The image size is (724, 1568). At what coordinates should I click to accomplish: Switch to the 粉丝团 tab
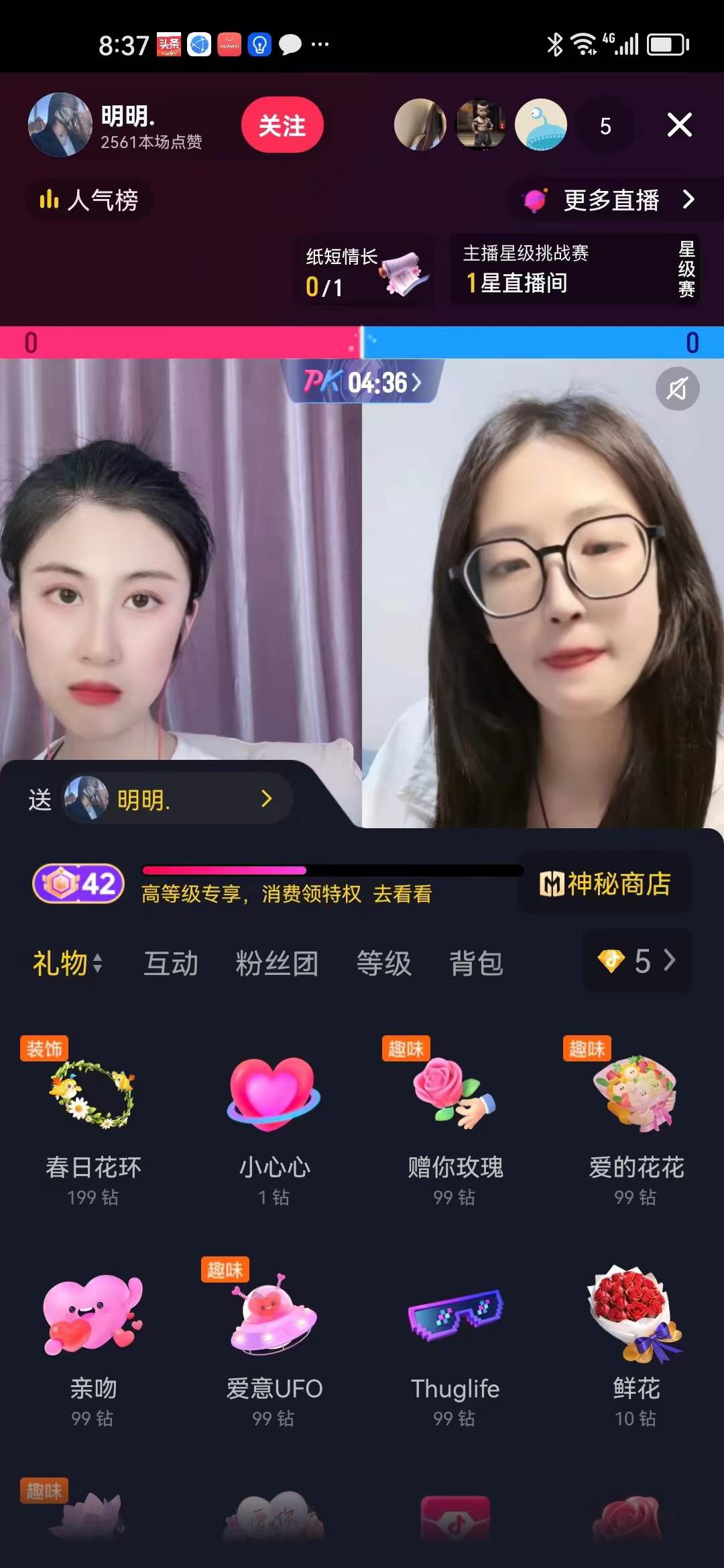point(277,964)
